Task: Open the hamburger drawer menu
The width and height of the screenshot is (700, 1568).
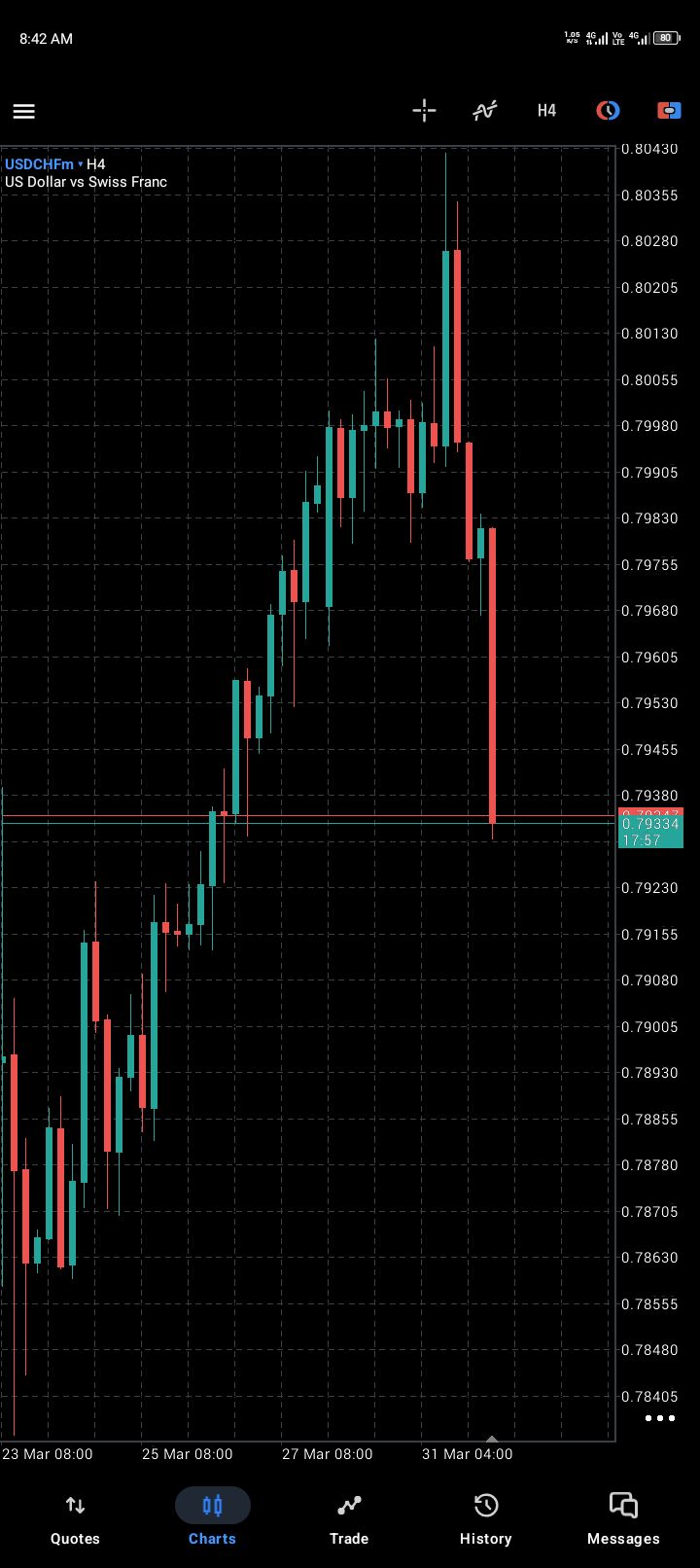Action: [24, 111]
